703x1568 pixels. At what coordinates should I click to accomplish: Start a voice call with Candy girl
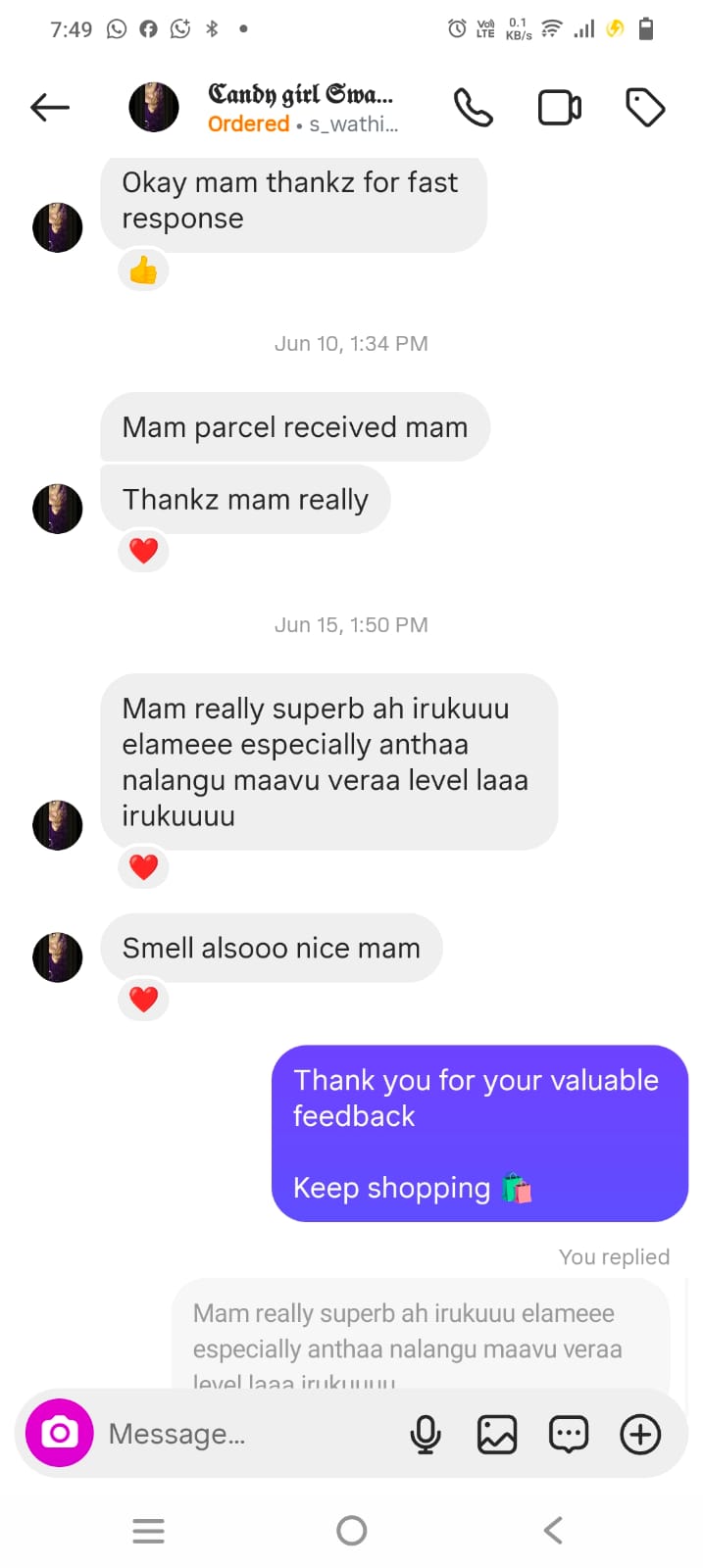pos(473,108)
